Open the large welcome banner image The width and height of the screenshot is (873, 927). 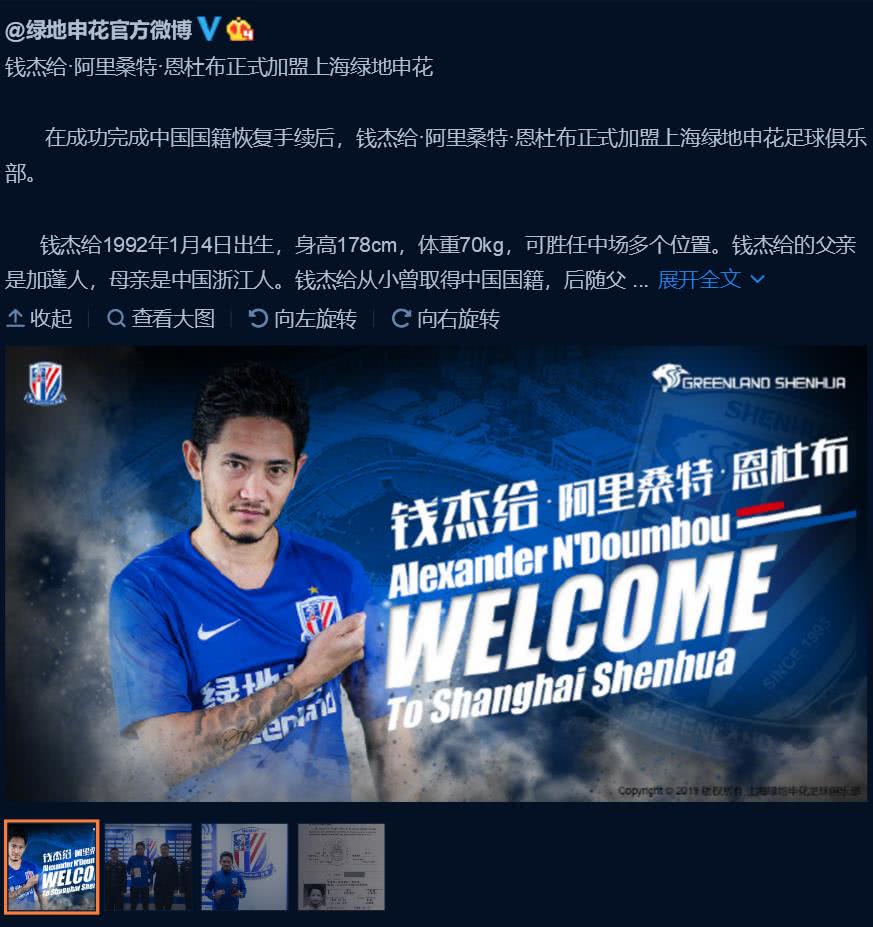click(436, 573)
